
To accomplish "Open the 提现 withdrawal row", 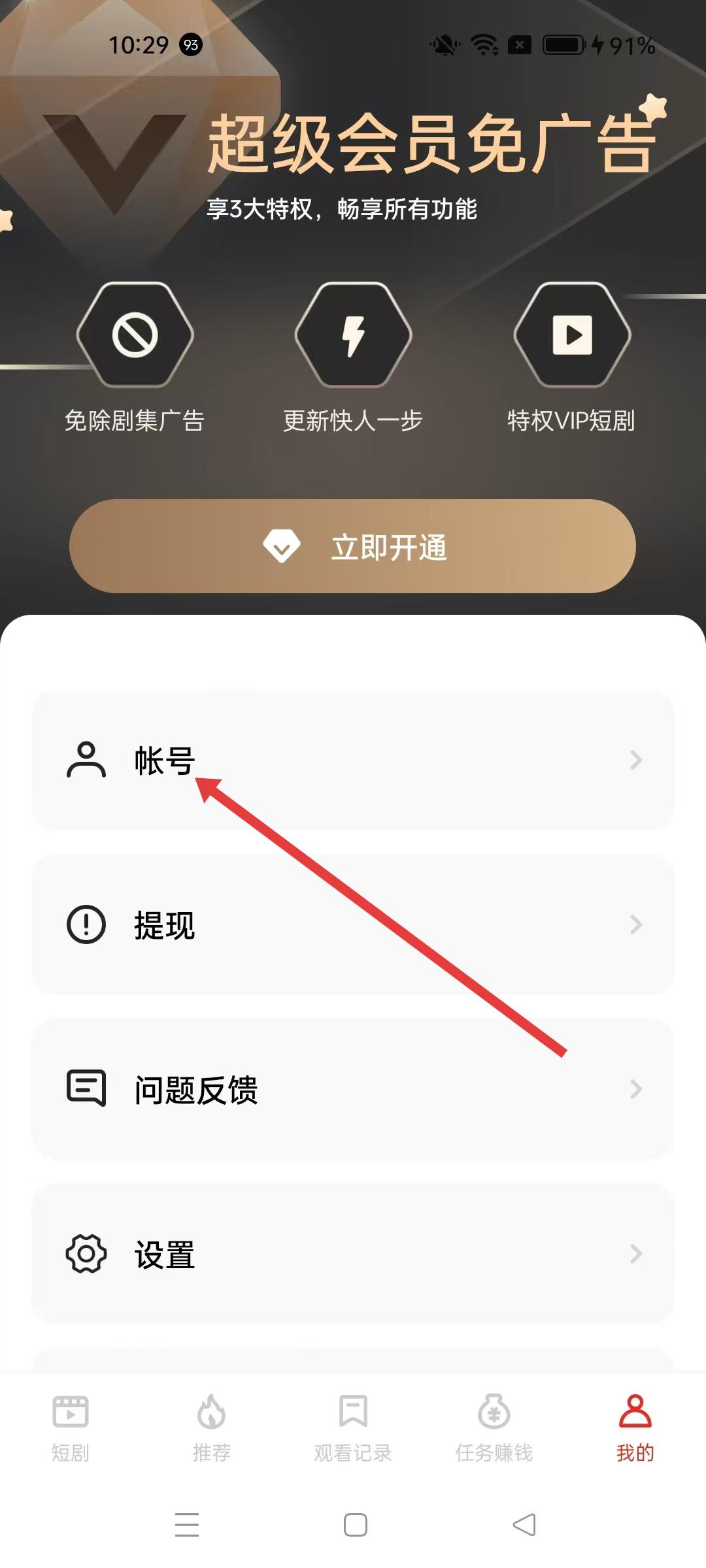I will 353,924.
